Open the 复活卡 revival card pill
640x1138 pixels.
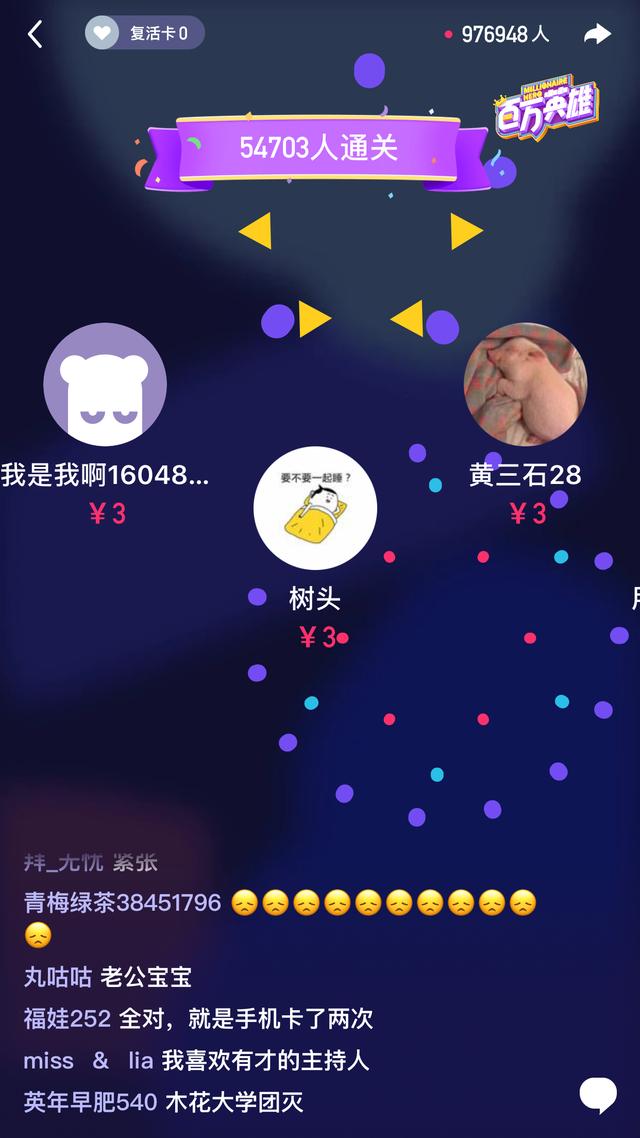click(144, 33)
